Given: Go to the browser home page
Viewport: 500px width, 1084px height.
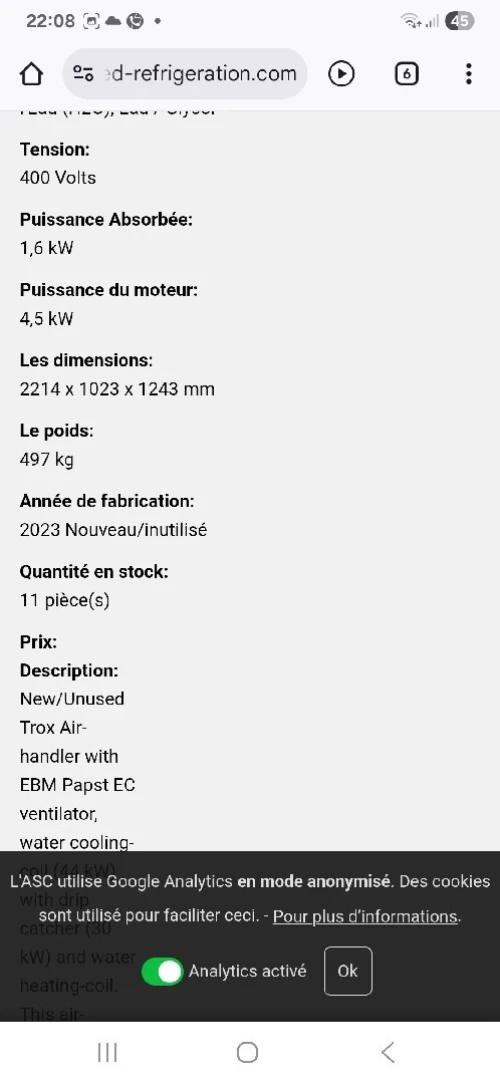Looking at the screenshot, I should click(31, 74).
